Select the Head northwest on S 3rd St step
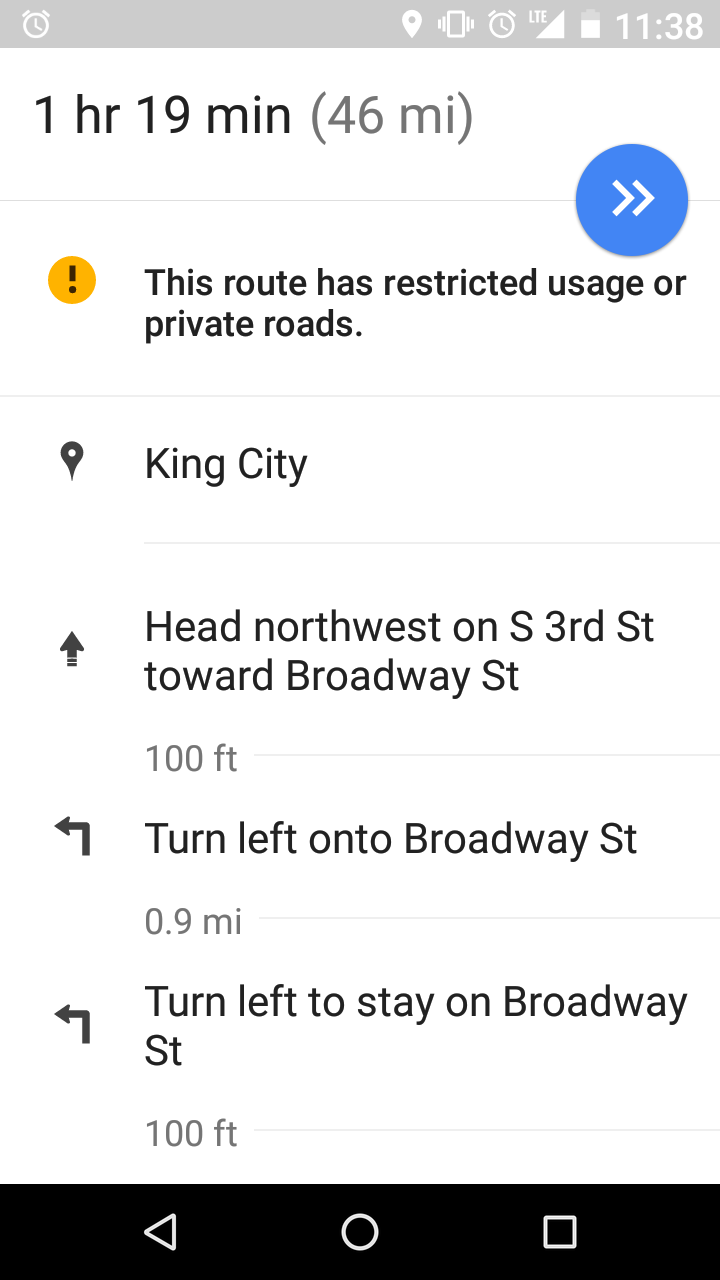This screenshot has height=1280, width=720. (360, 650)
